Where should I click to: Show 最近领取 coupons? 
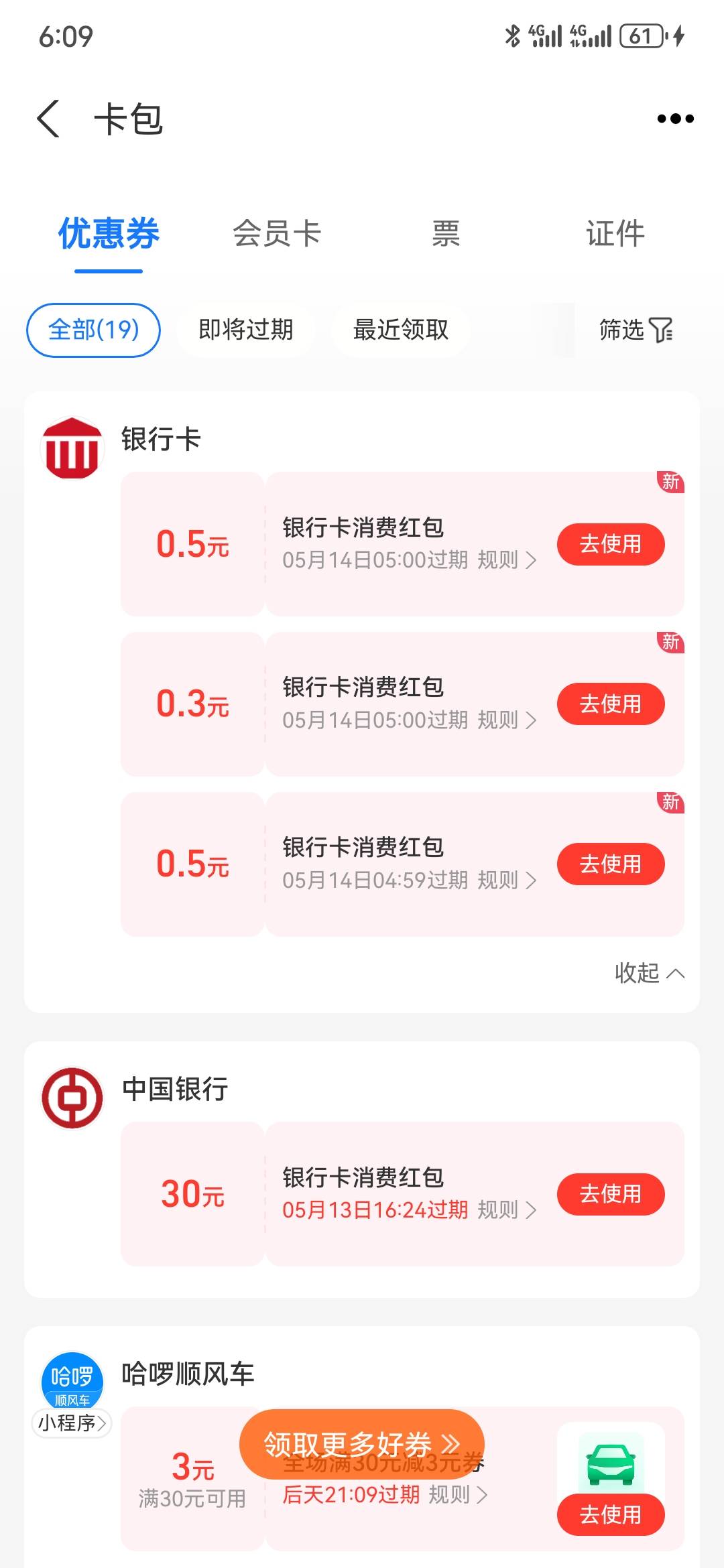[x=401, y=330]
